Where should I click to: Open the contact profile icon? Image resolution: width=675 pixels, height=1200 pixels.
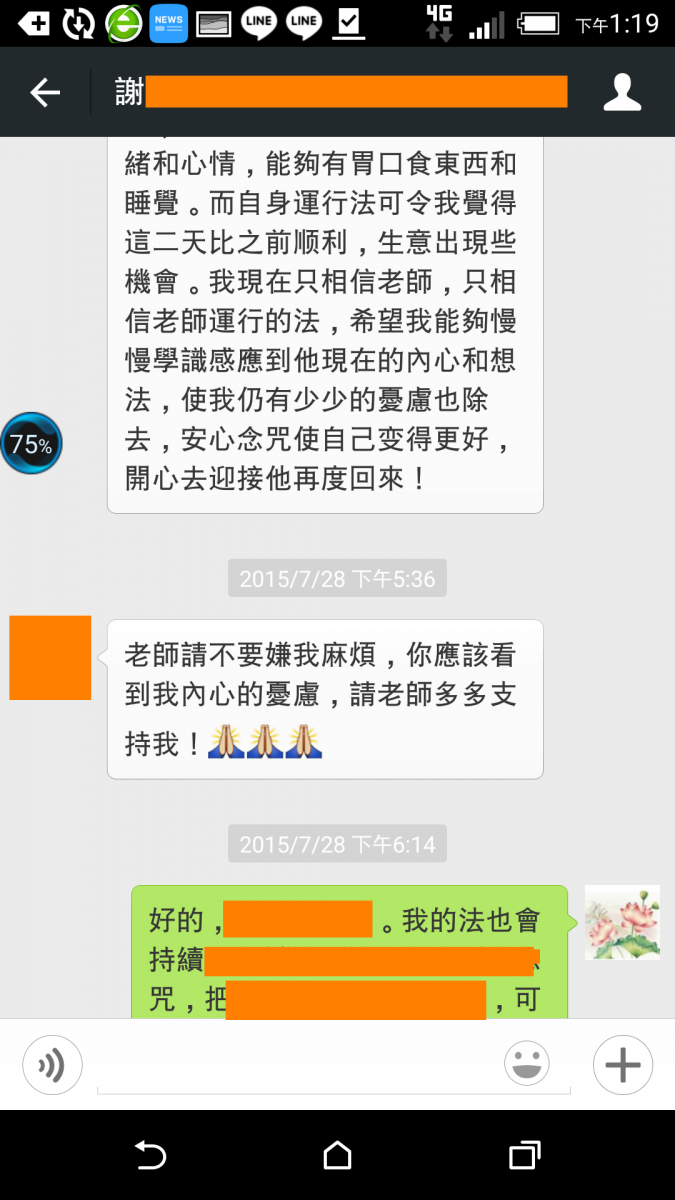coord(622,92)
